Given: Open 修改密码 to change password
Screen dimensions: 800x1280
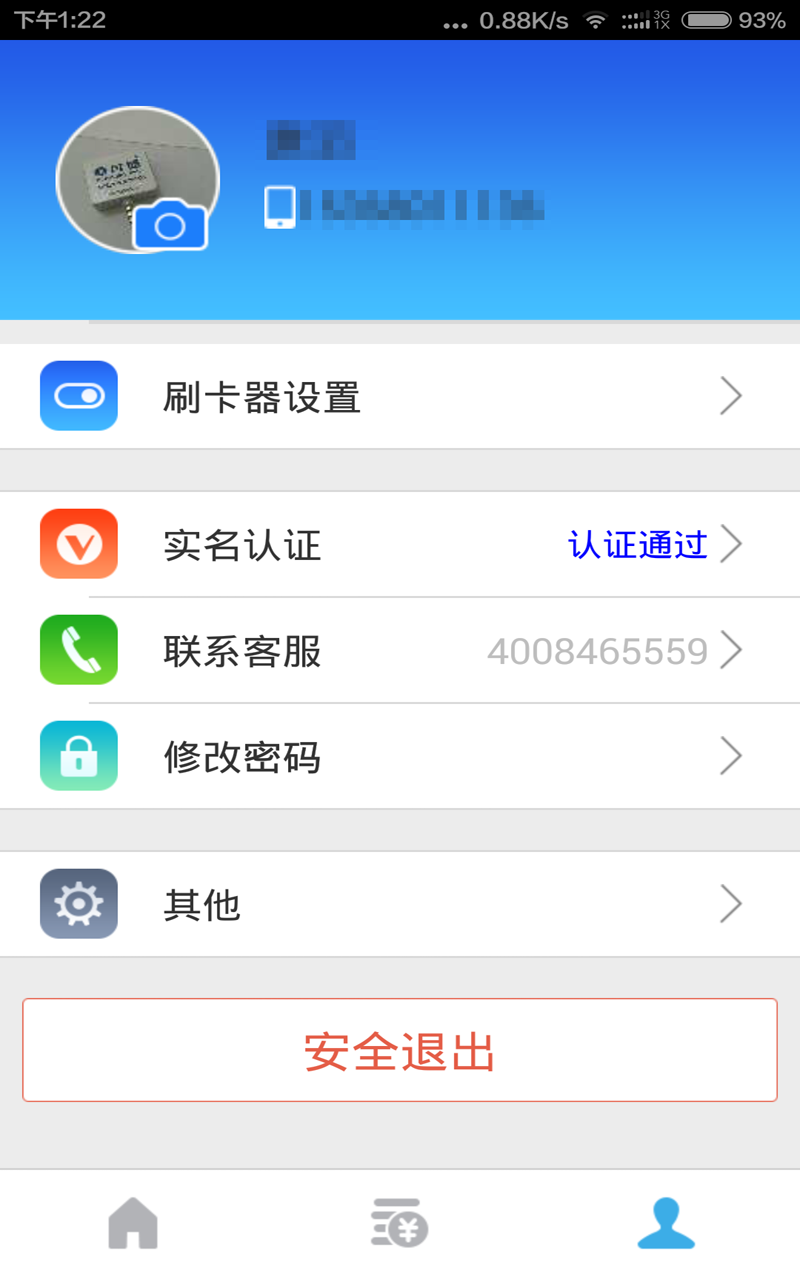Looking at the screenshot, I should [x=400, y=757].
